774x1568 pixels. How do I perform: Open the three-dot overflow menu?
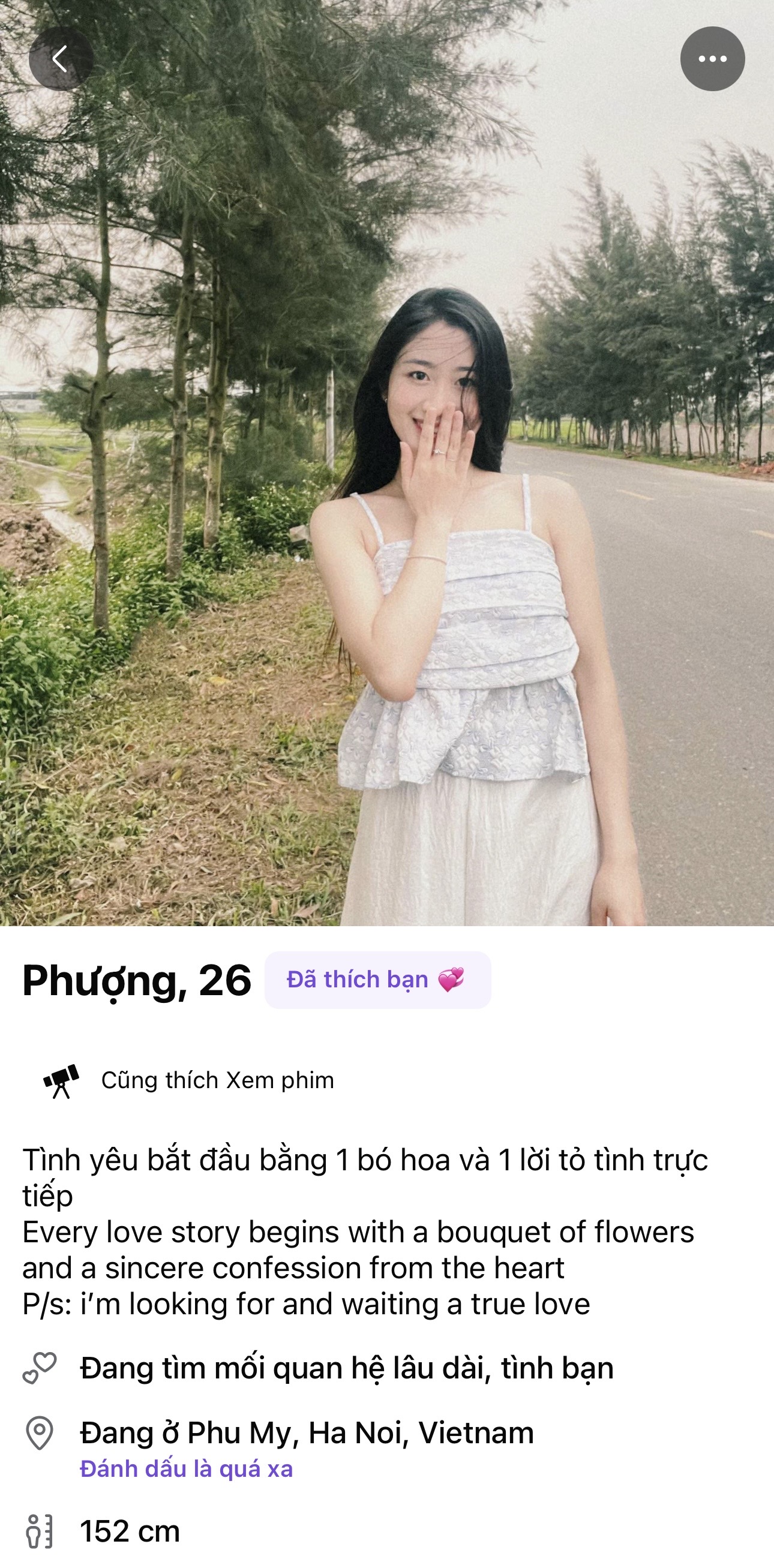click(x=712, y=59)
